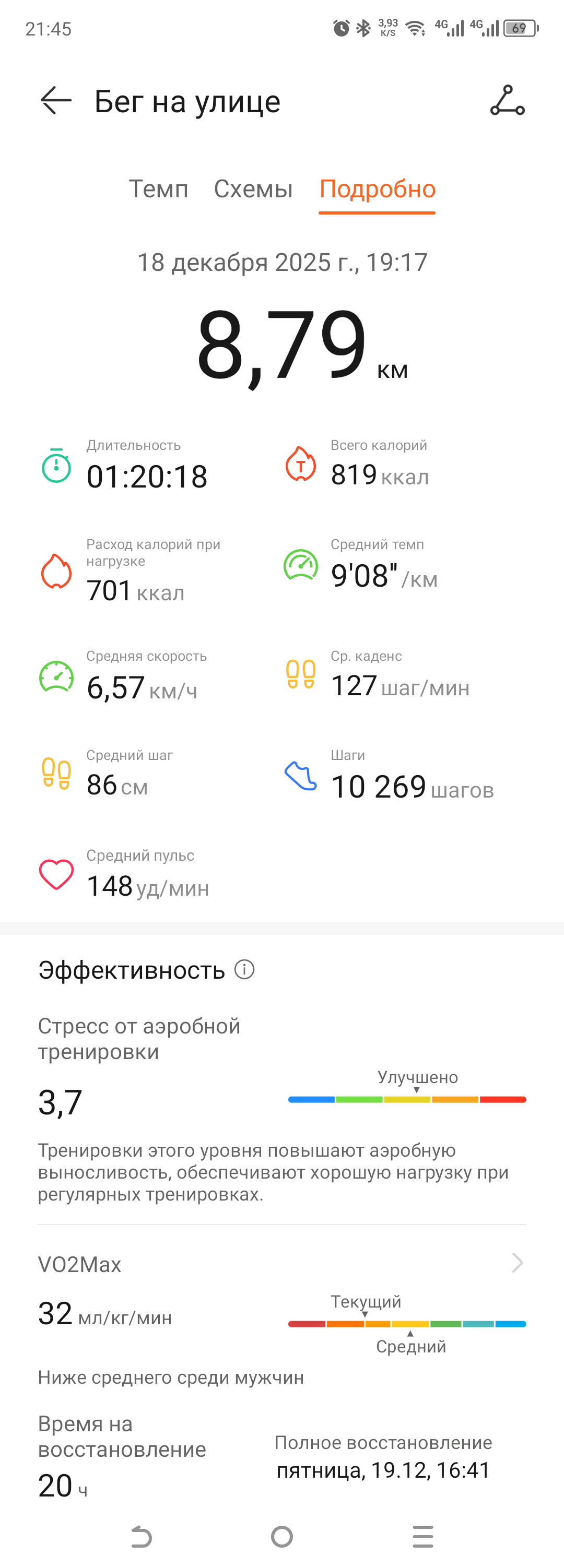Switch to the Темп tab
This screenshot has width=564, height=1568.
[x=158, y=189]
